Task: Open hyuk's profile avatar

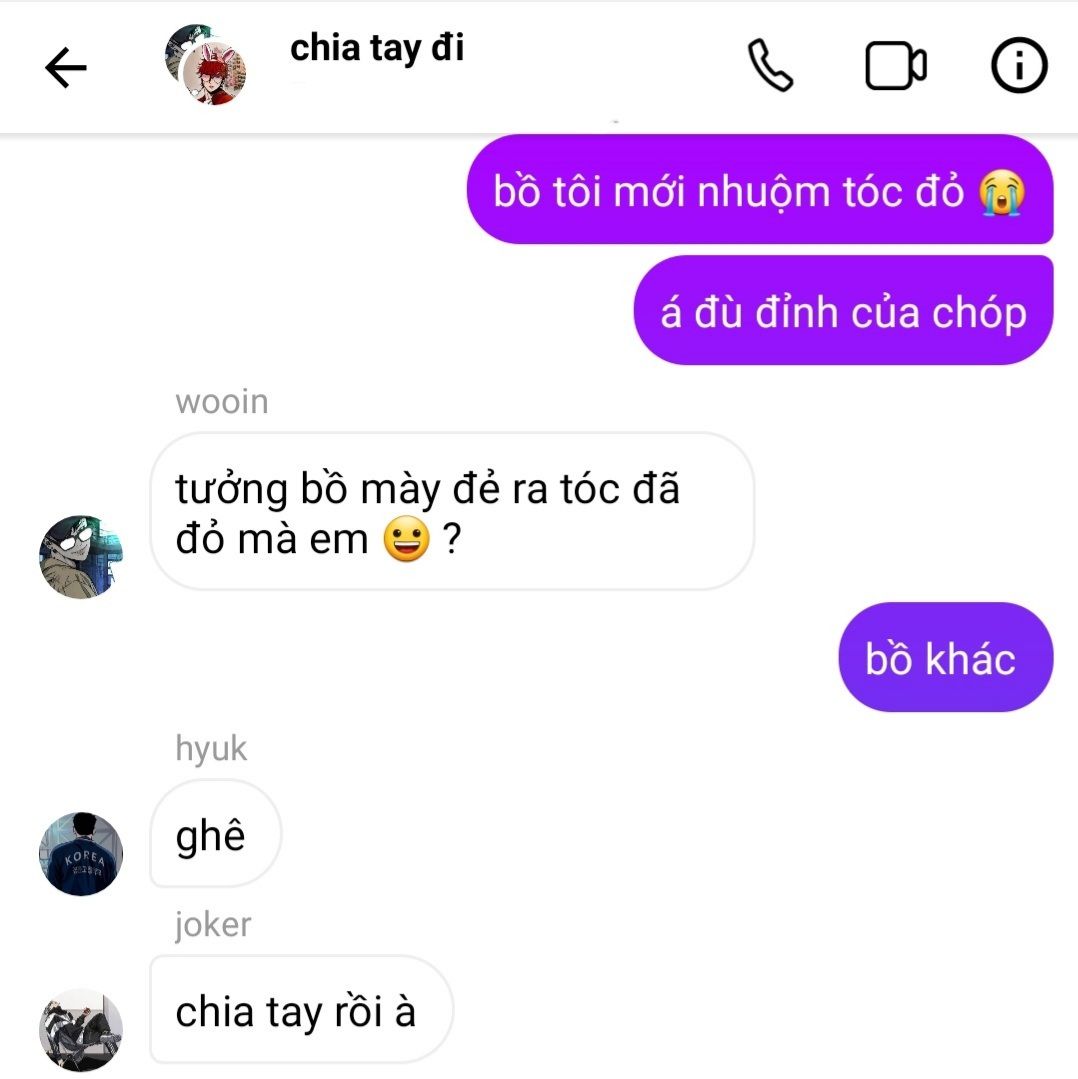Action: (x=80, y=853)
